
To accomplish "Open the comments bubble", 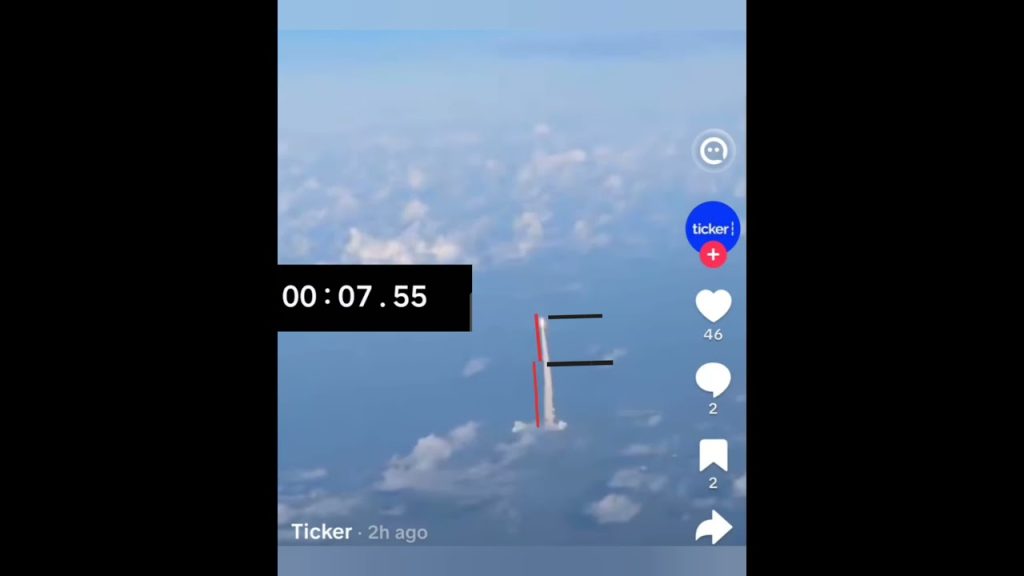I will [713, 379].
